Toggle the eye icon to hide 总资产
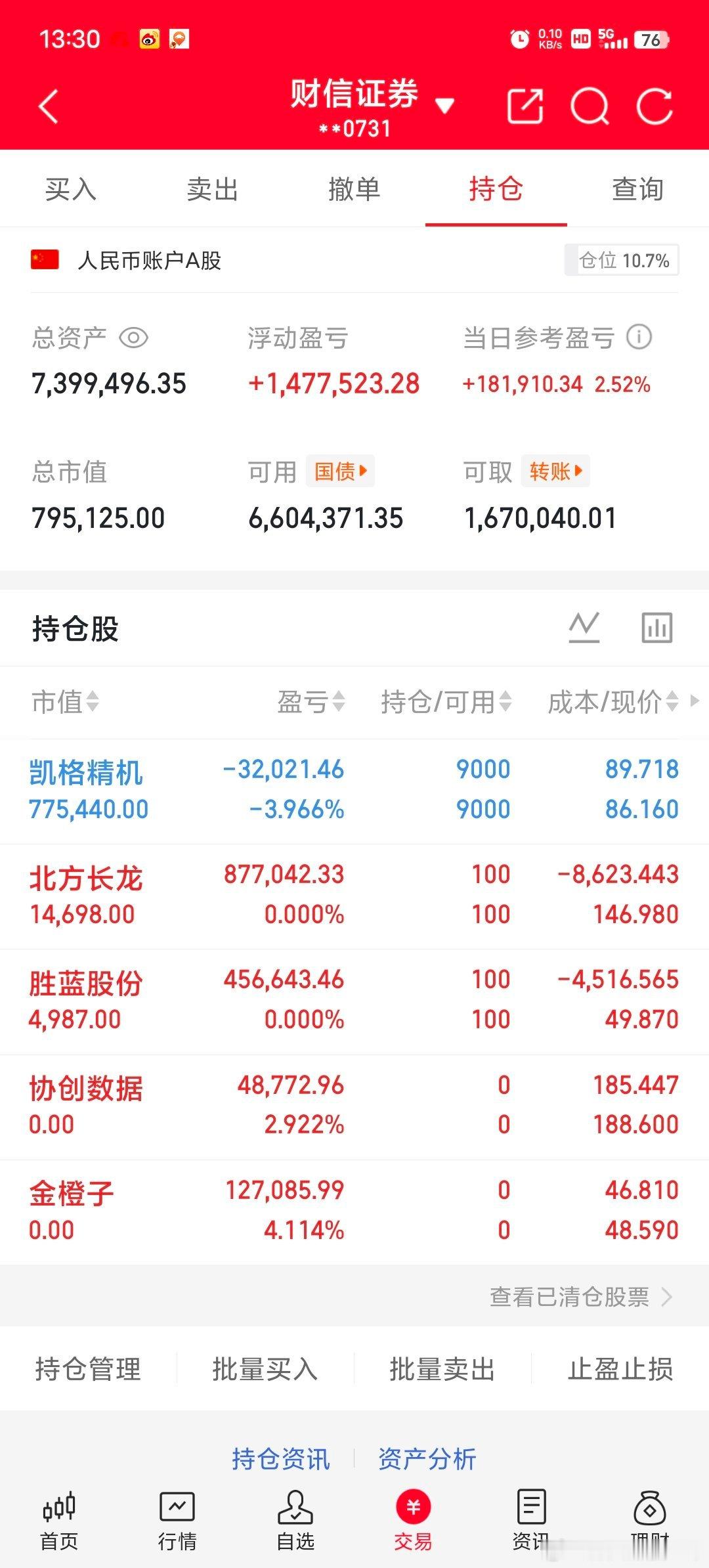This screenshot has height=1568, width=709. tap(134, 338)
